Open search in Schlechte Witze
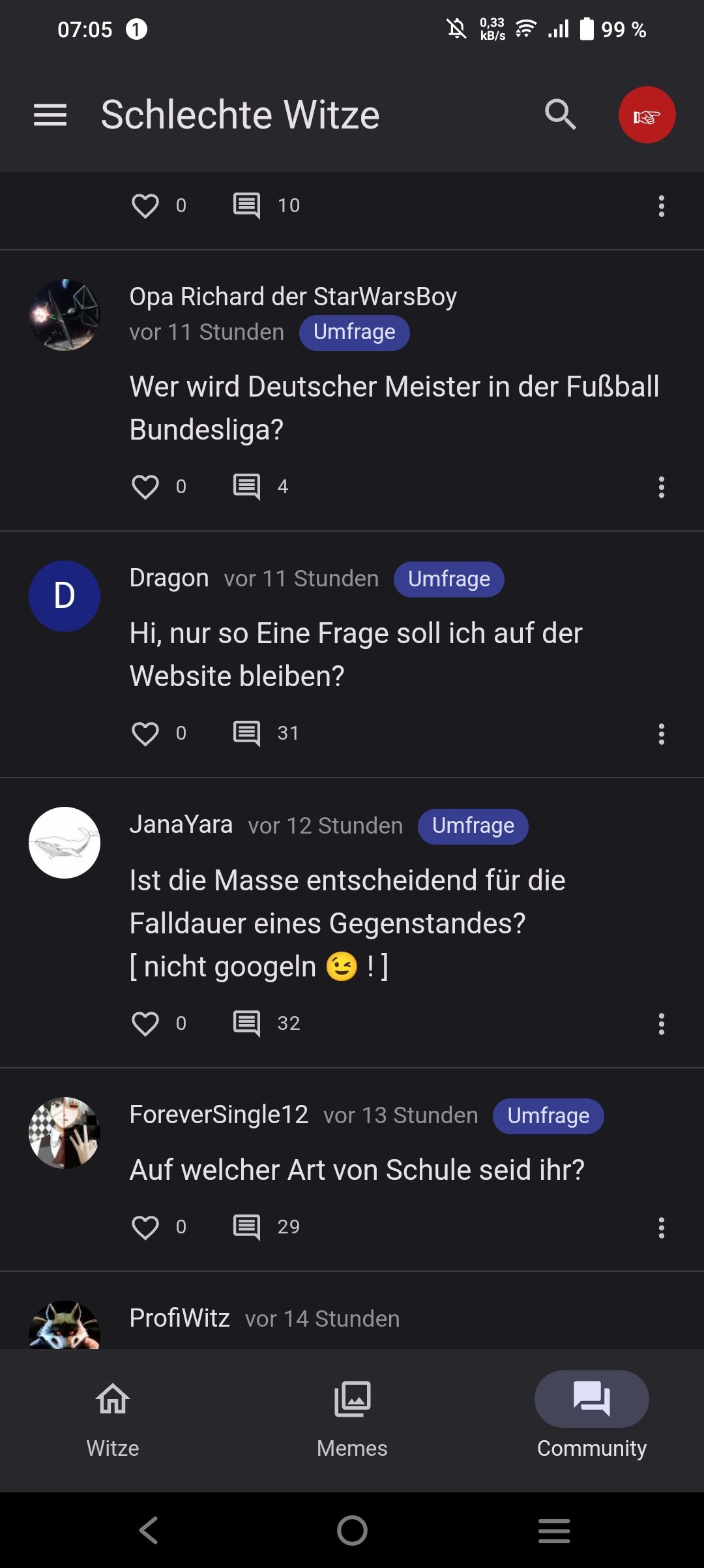This screenshot has height=1568, width=704. (560, 115)
